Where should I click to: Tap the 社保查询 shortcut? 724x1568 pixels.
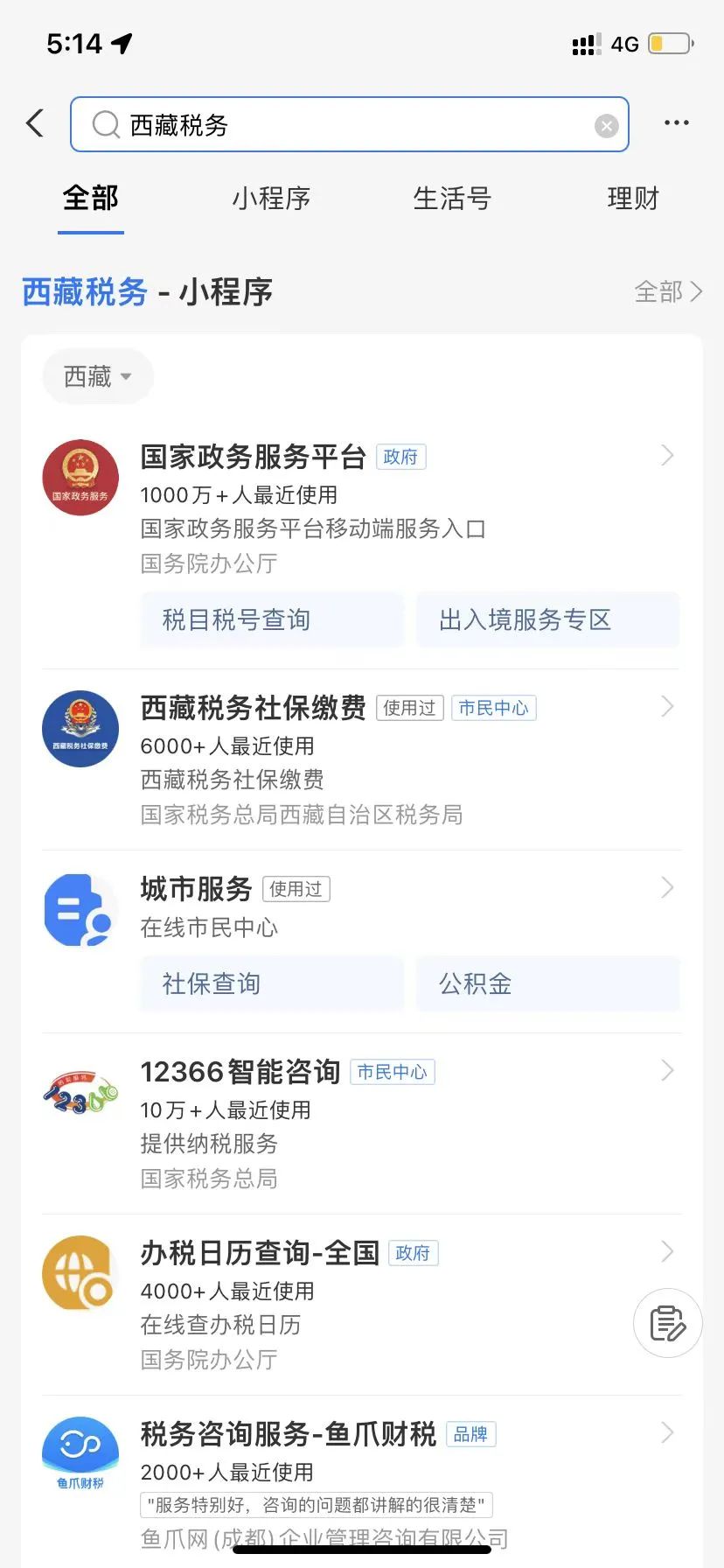click(x=272, y=983)
